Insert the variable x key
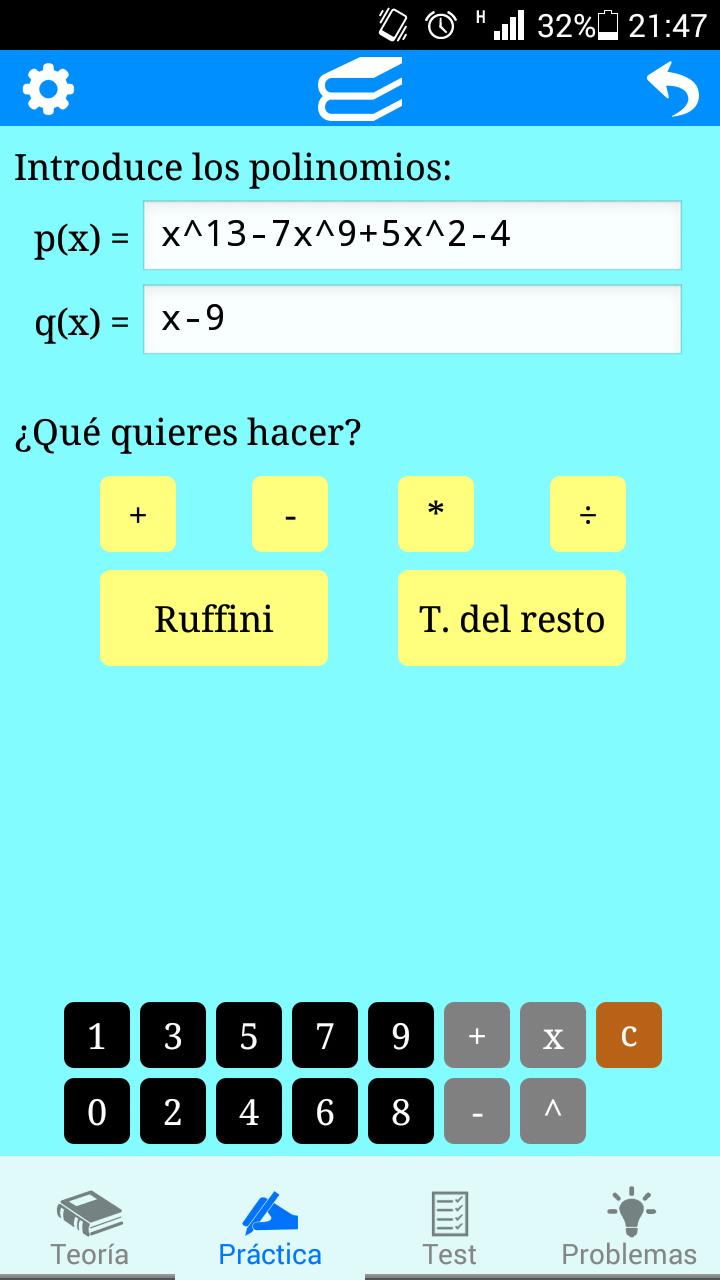Viewport: 720px width, 1280px height. point(553,1035)
